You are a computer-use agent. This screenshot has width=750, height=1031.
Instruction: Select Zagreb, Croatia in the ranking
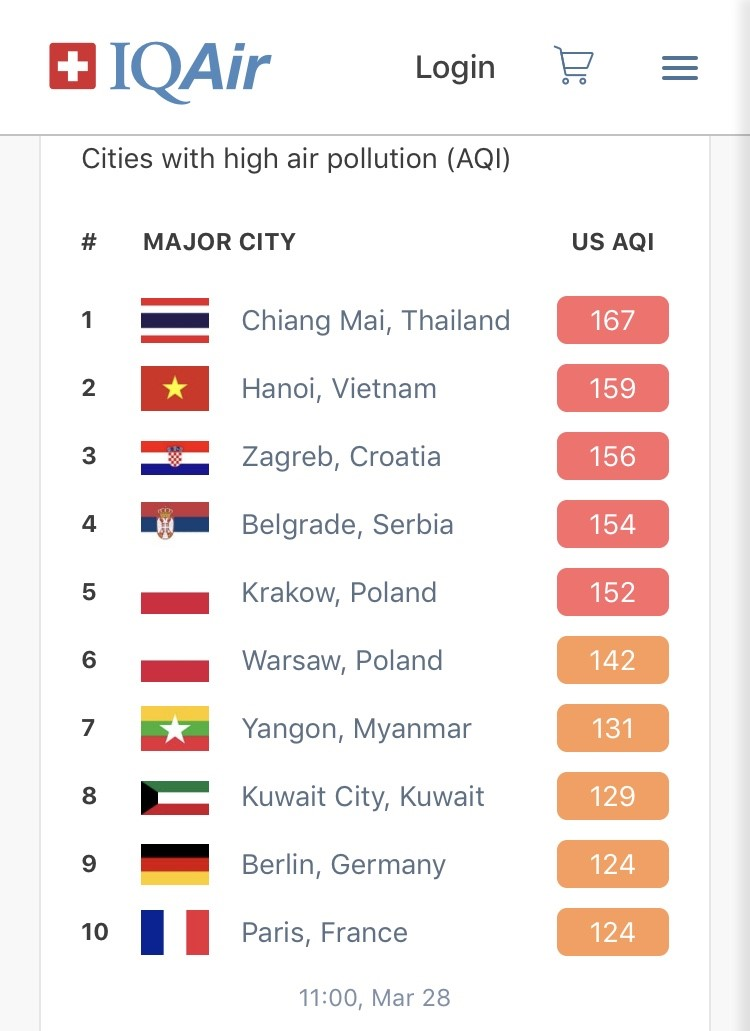click(x=341, y=457)
